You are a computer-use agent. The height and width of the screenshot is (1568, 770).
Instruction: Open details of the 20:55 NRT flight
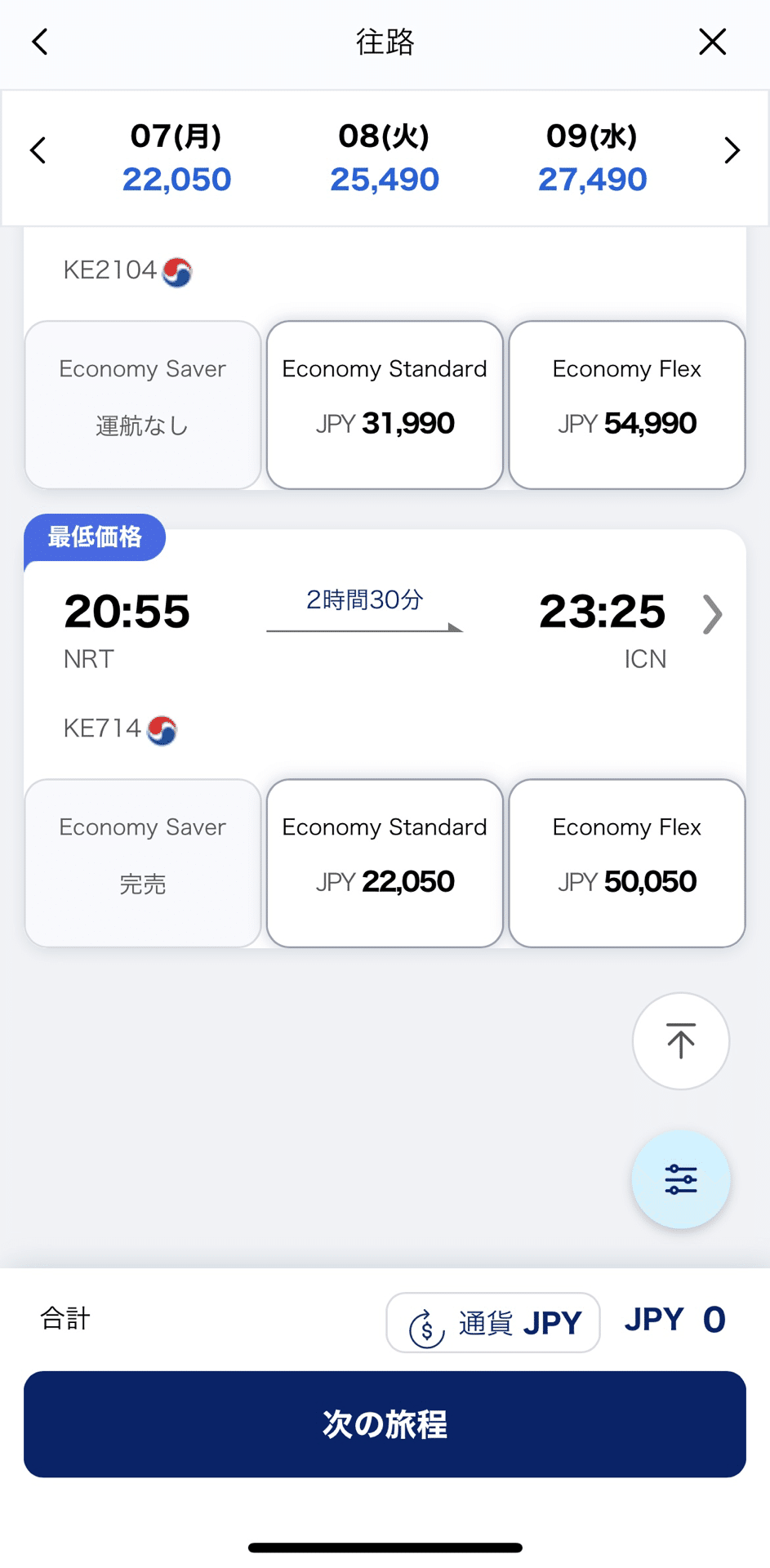713,614
